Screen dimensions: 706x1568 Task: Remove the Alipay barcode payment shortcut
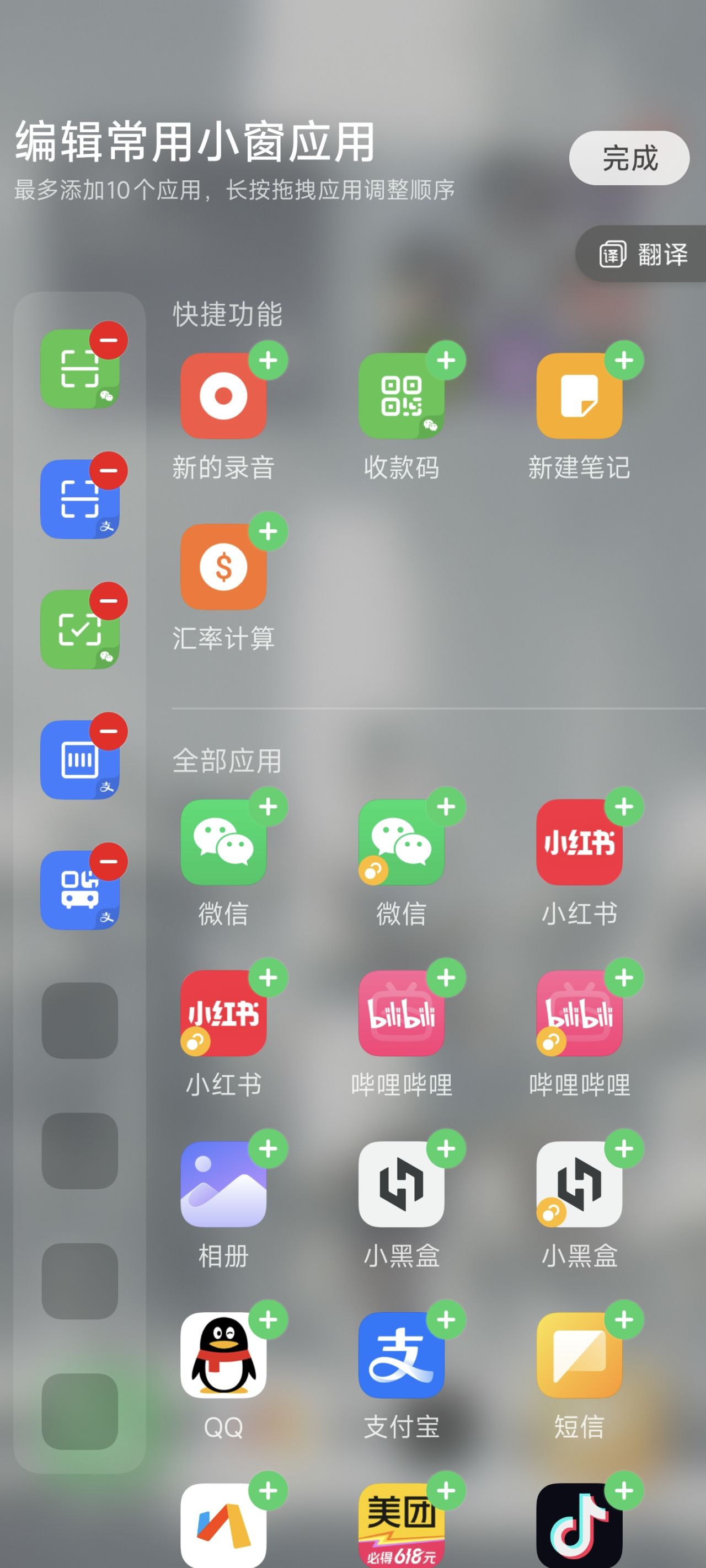click(x=109, y=731)
